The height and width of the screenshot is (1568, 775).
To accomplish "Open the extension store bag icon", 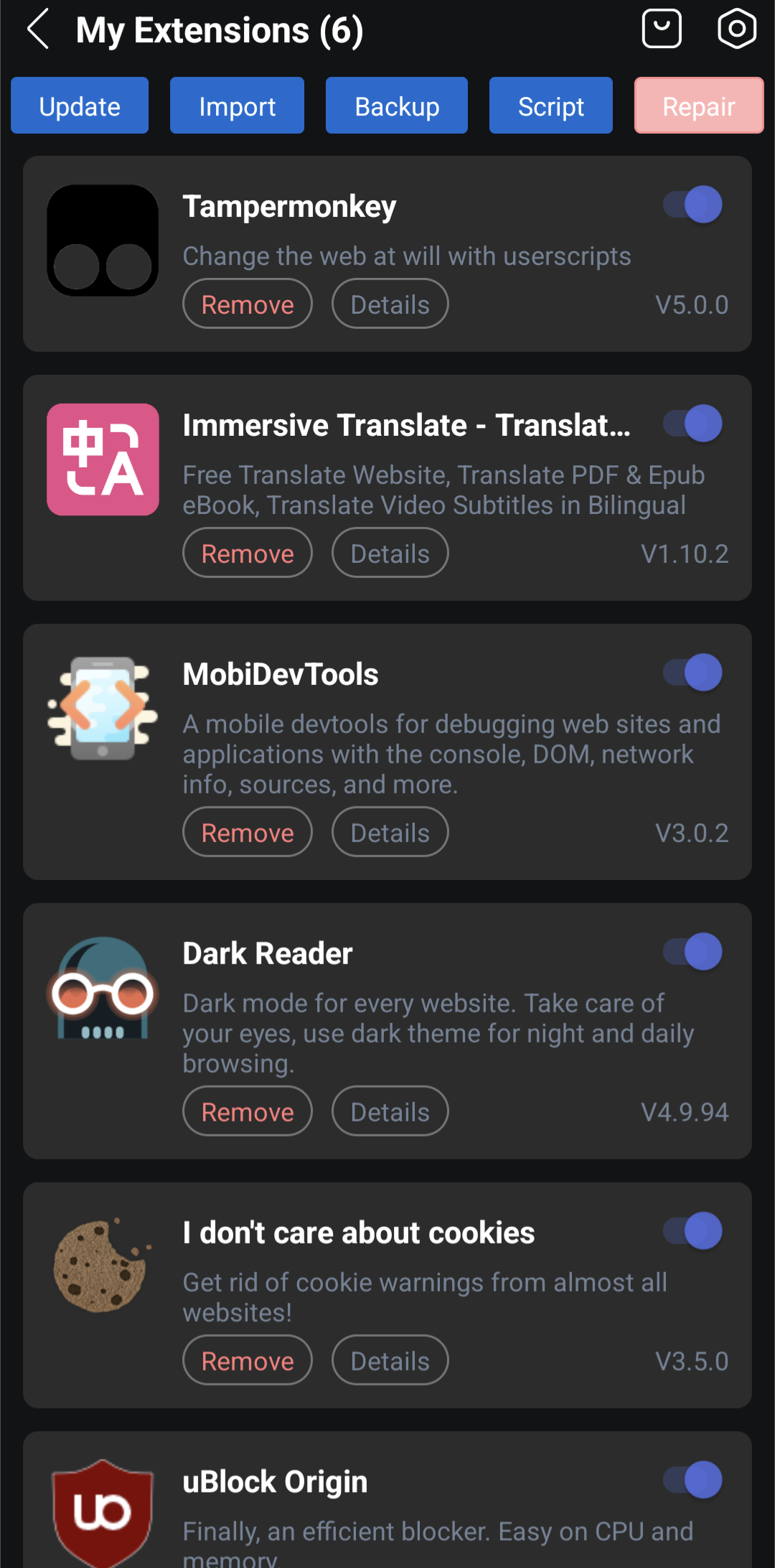I will click(x=661, y=29).
